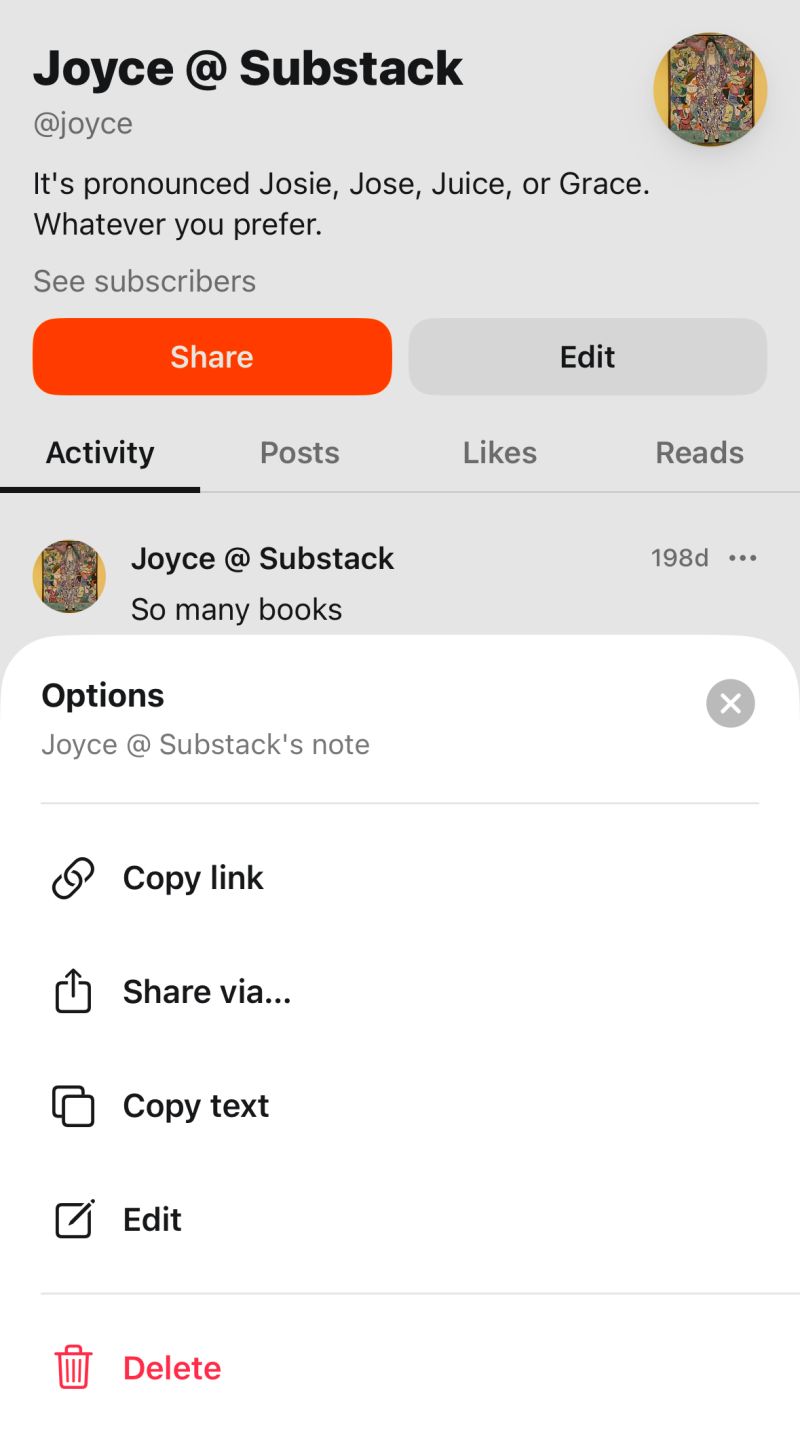800x1437 pixels.
Task: Click the @joyce username handle
Action: 83,123
